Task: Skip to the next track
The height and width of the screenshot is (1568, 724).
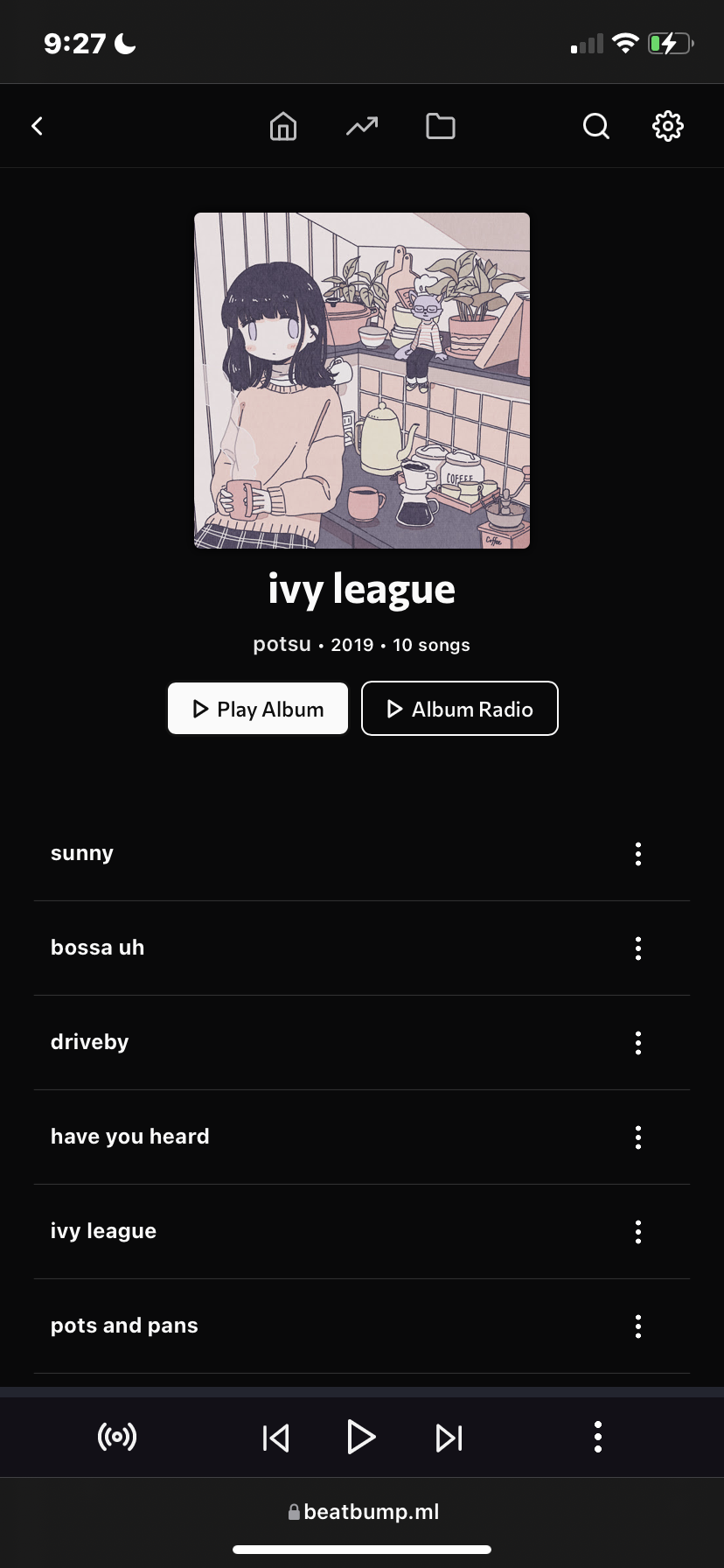Action: click(x=449, y=1438)
